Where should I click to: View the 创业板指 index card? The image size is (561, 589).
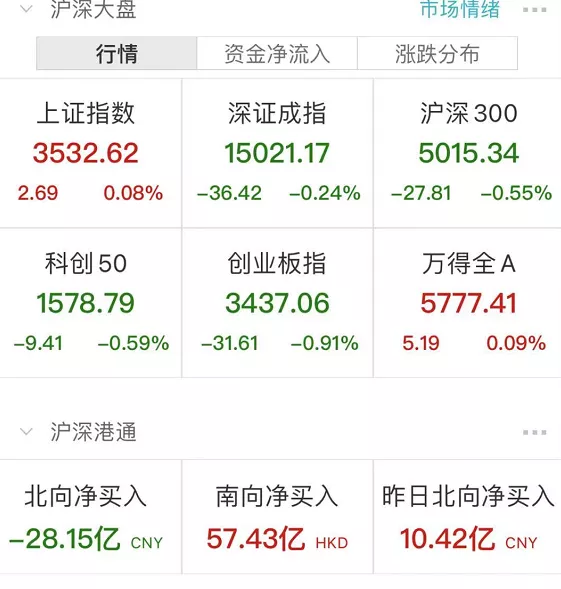(278, 303)
